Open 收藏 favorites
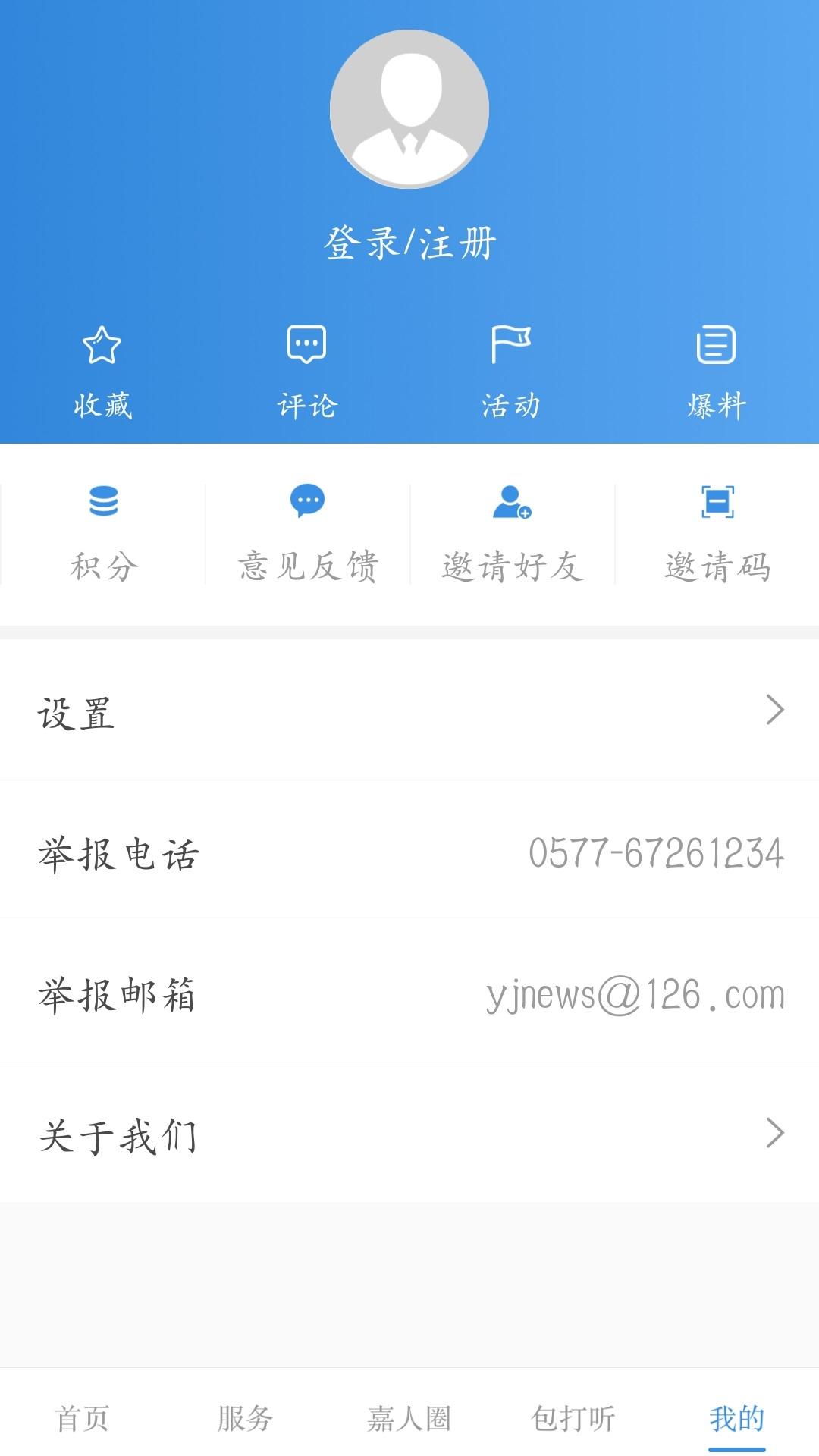This screenshot has height=1456, width=819. (102, 372)
